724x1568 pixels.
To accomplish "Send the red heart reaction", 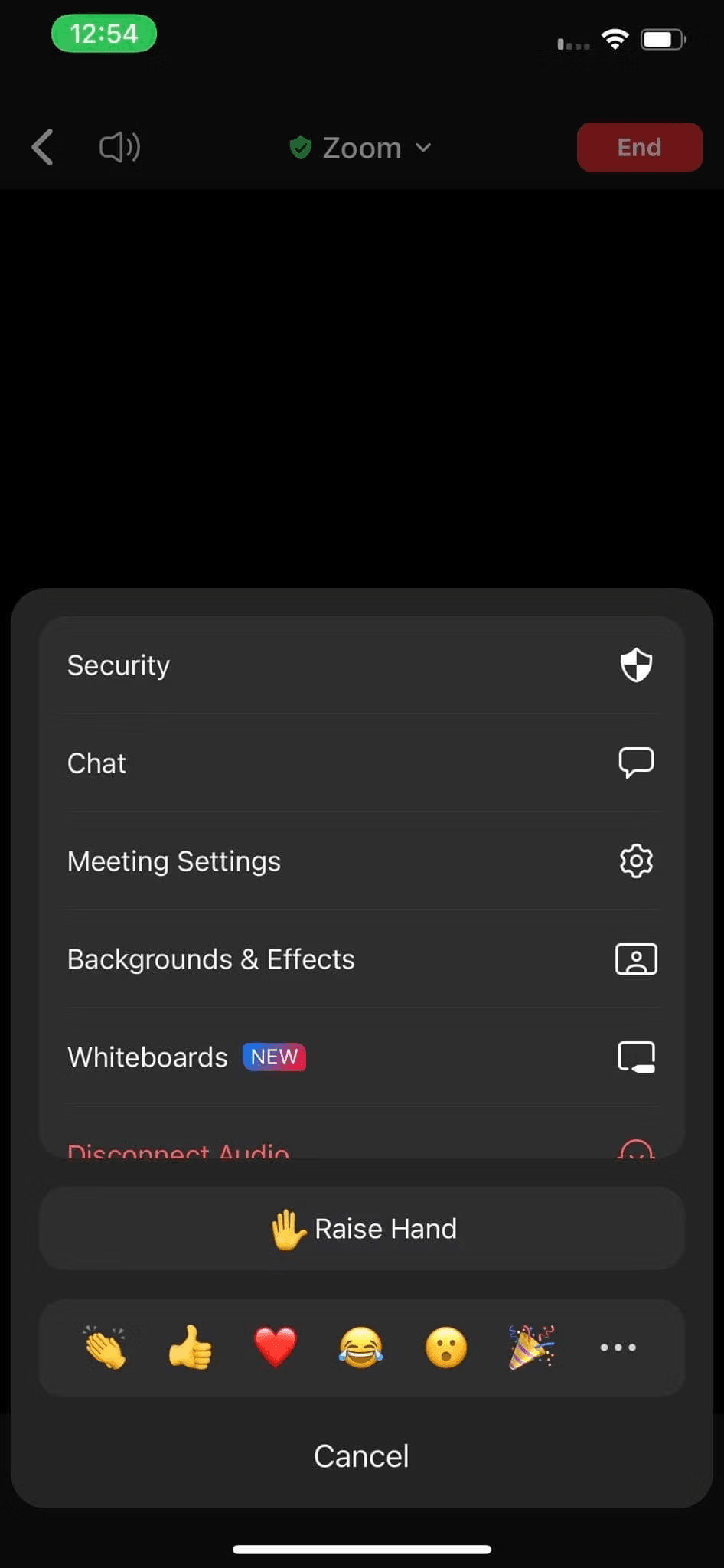I will [x=276, y=1347].
